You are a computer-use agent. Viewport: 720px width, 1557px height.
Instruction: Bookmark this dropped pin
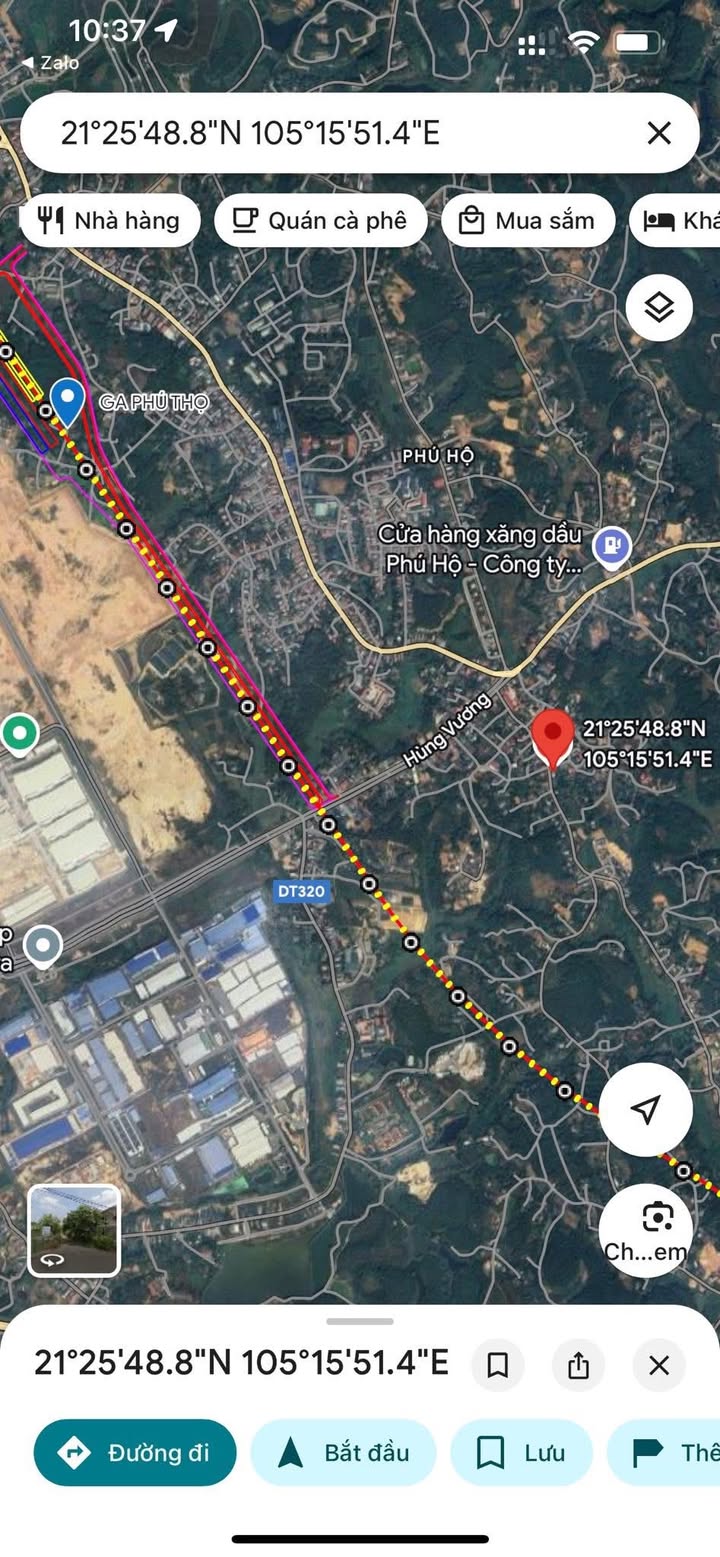point(498,1365)
